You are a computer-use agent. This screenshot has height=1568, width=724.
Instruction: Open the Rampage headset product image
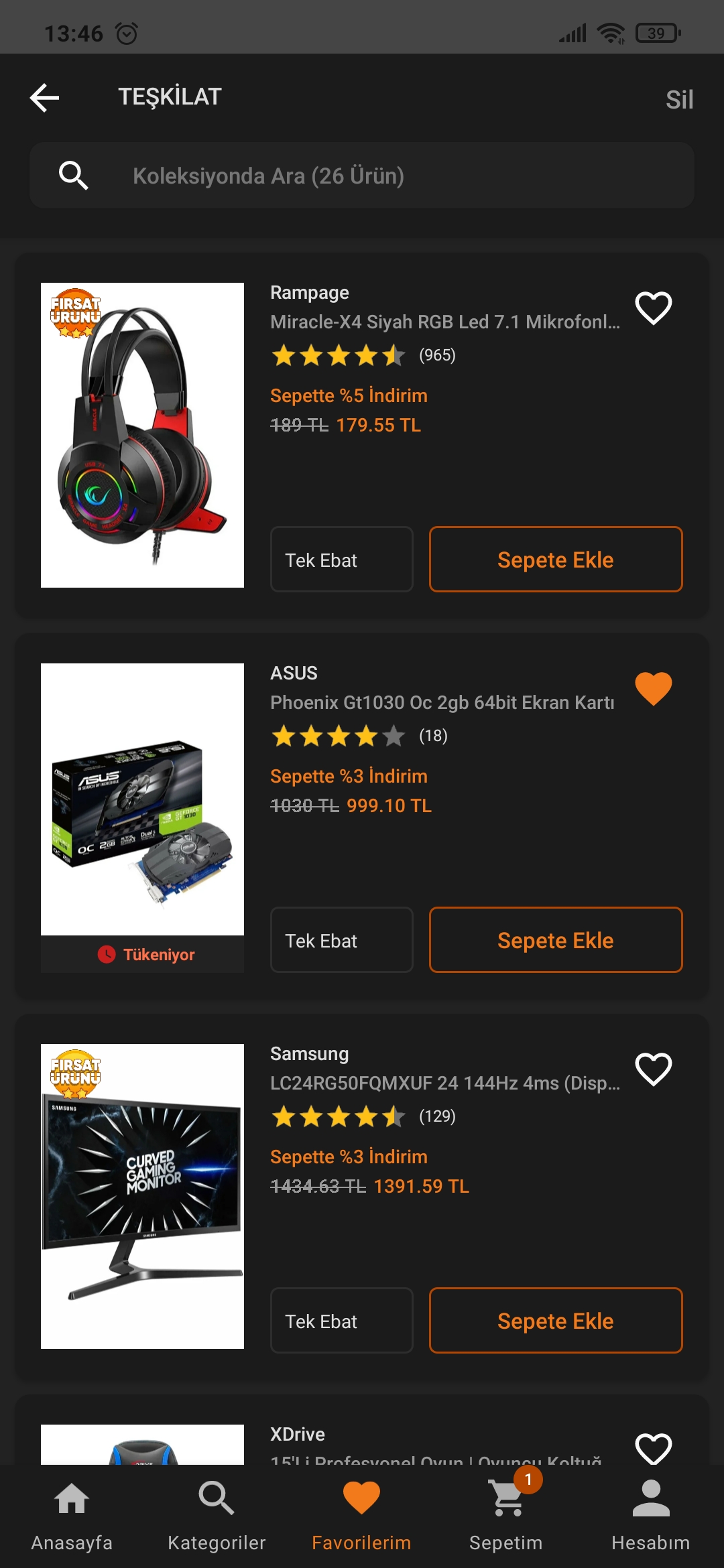tap(142, 435)
